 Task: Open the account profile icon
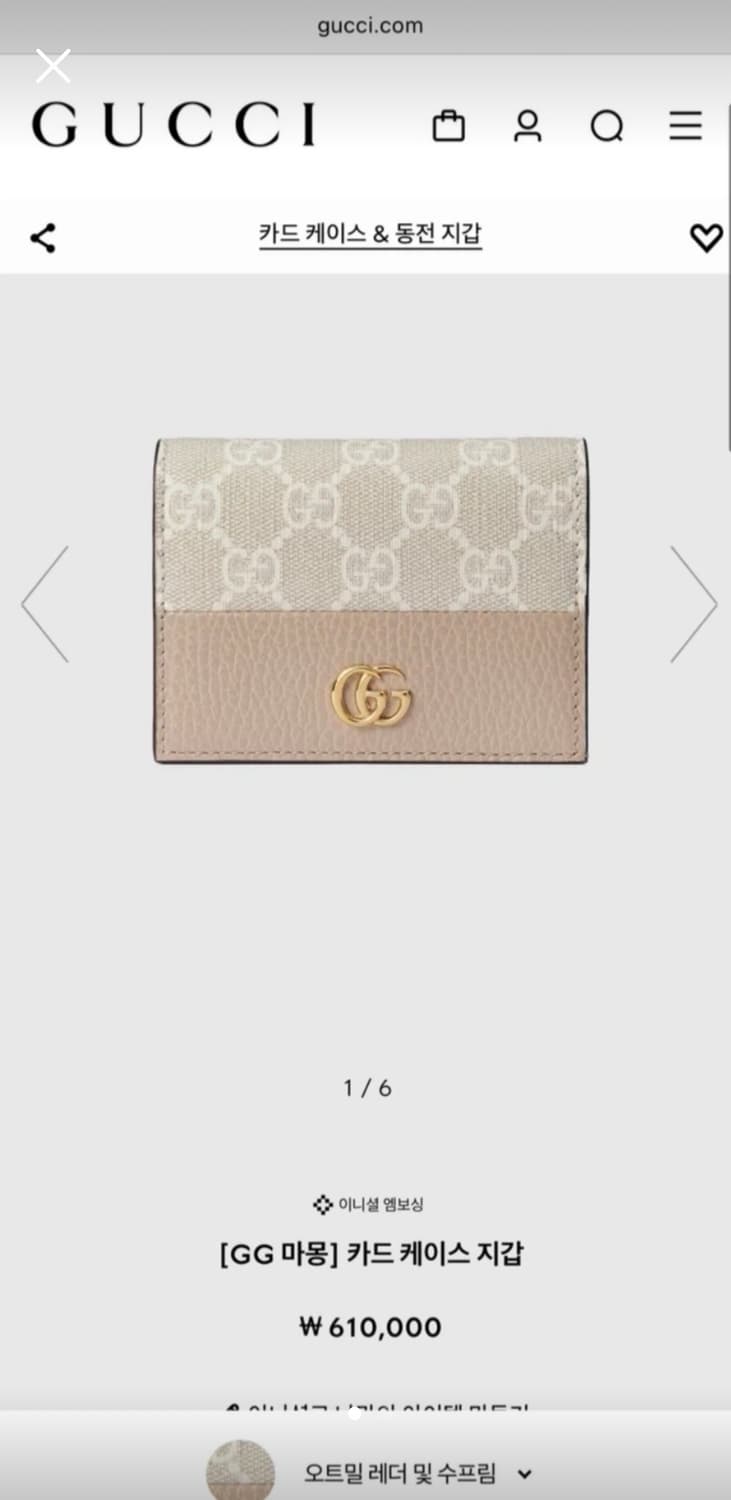(x=527, y=125)
